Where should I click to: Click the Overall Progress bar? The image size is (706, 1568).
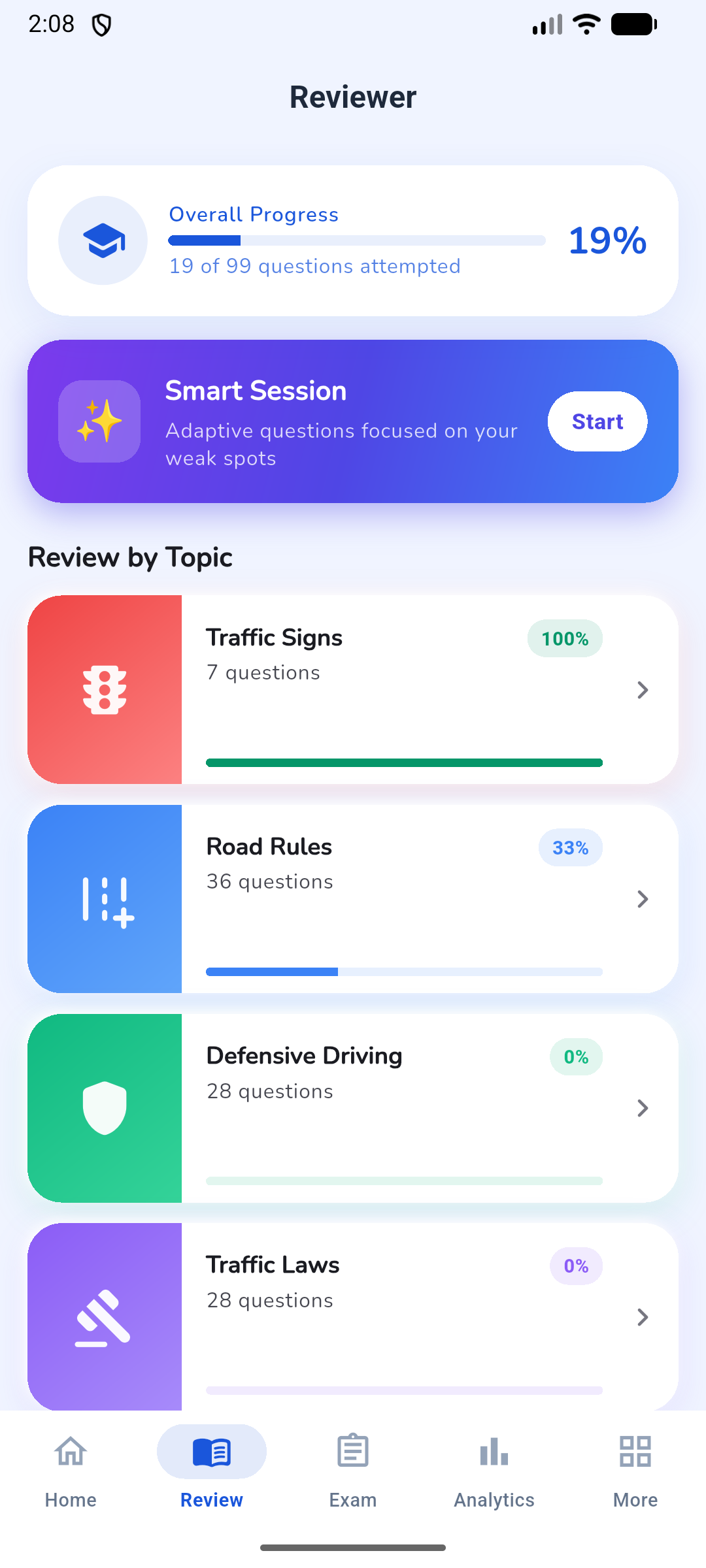click(x=357, y=240)
